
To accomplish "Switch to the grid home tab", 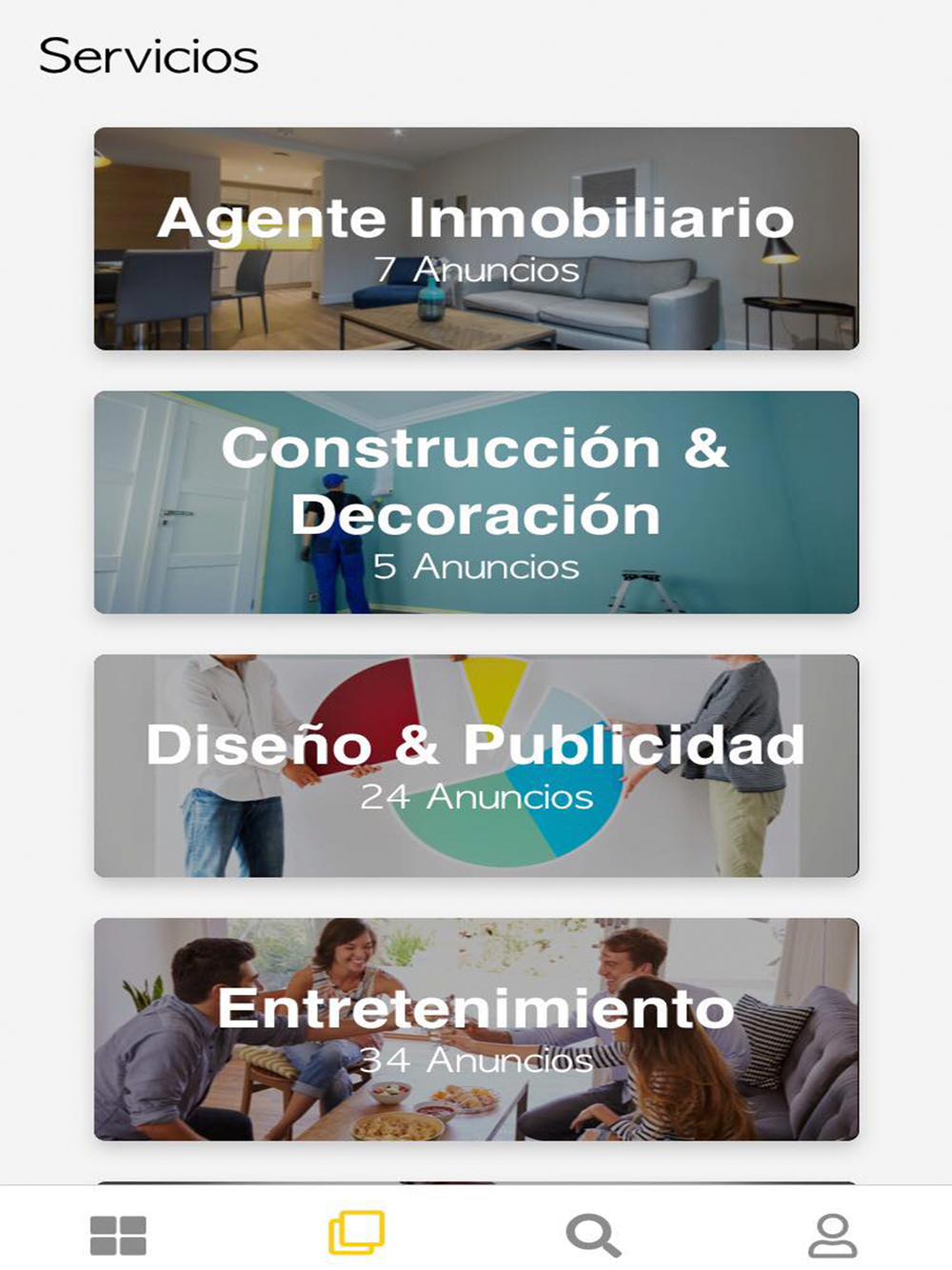I will point(118,1236).
